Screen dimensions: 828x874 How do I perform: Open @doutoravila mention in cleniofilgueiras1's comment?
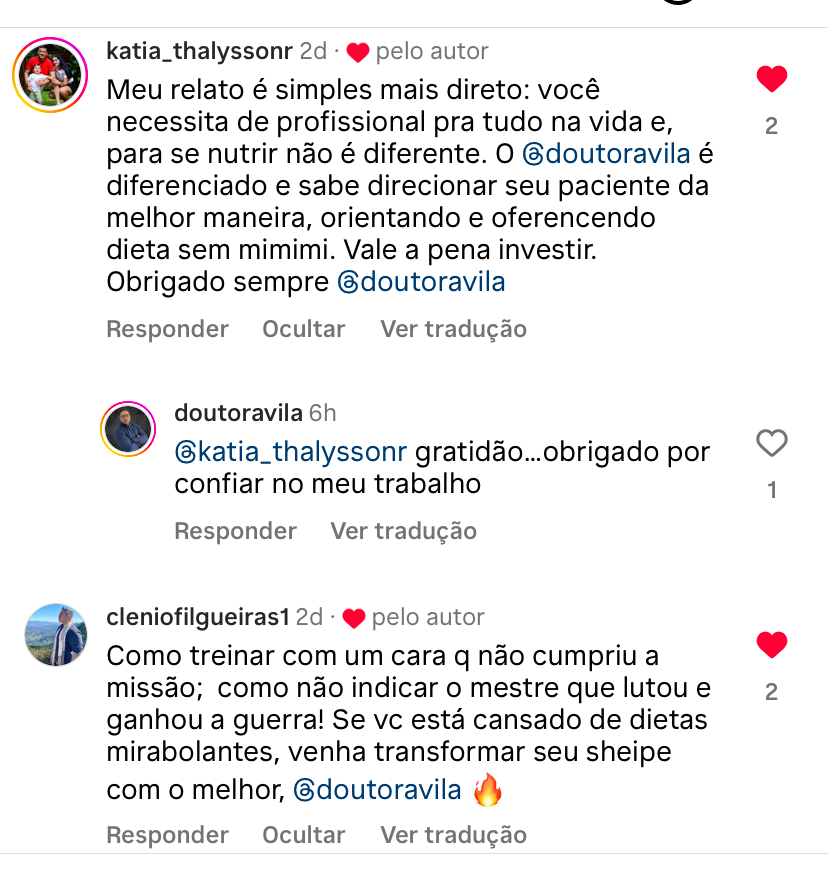[378, 791]
